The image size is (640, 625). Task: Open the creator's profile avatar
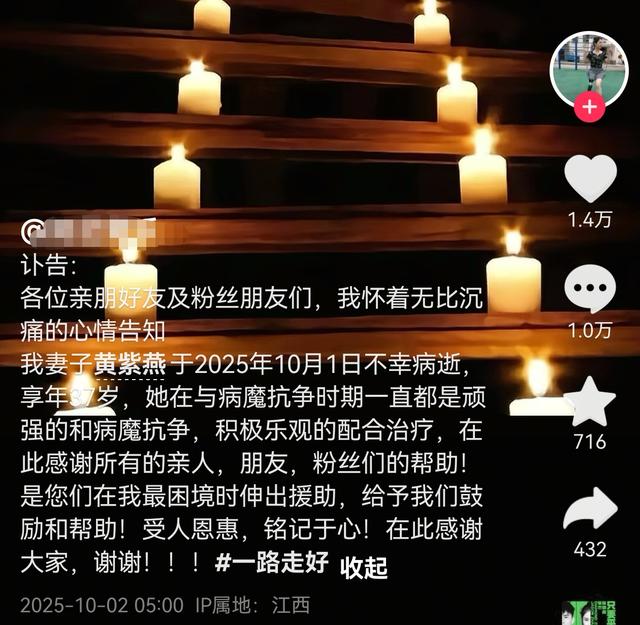(x=590, y=66)
